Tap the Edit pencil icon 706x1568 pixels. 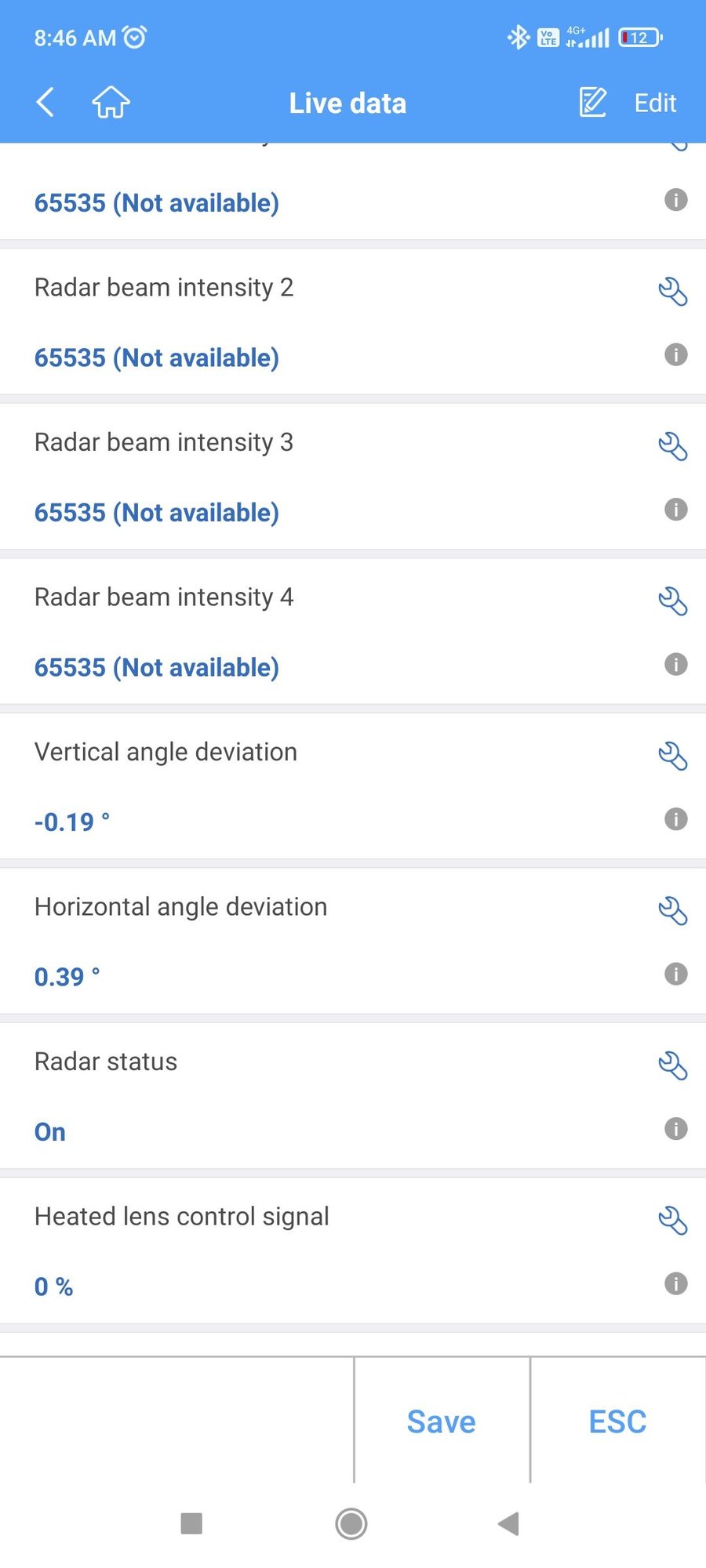click(591, 102)
